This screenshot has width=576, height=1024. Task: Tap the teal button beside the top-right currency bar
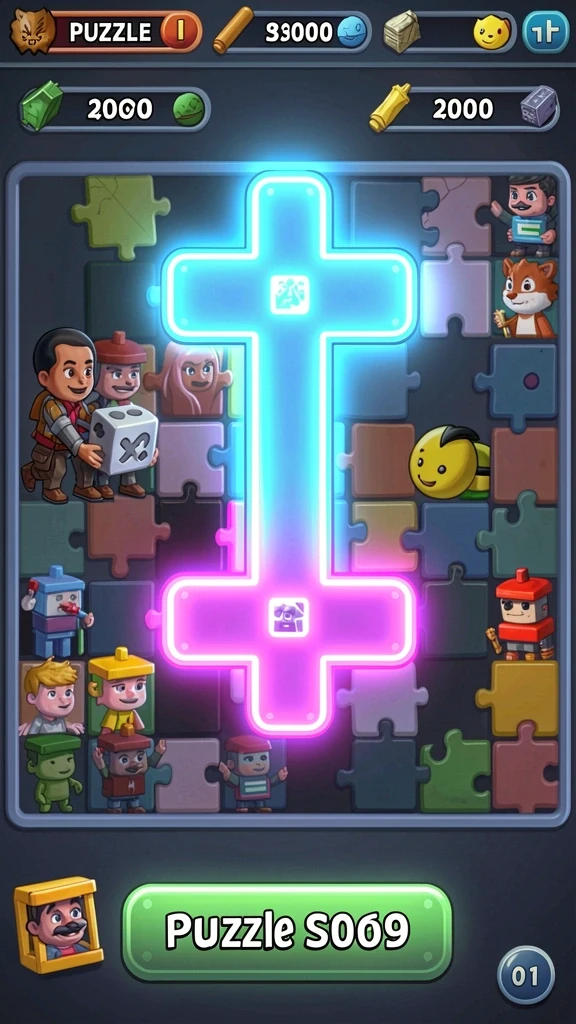coord(545,32)
